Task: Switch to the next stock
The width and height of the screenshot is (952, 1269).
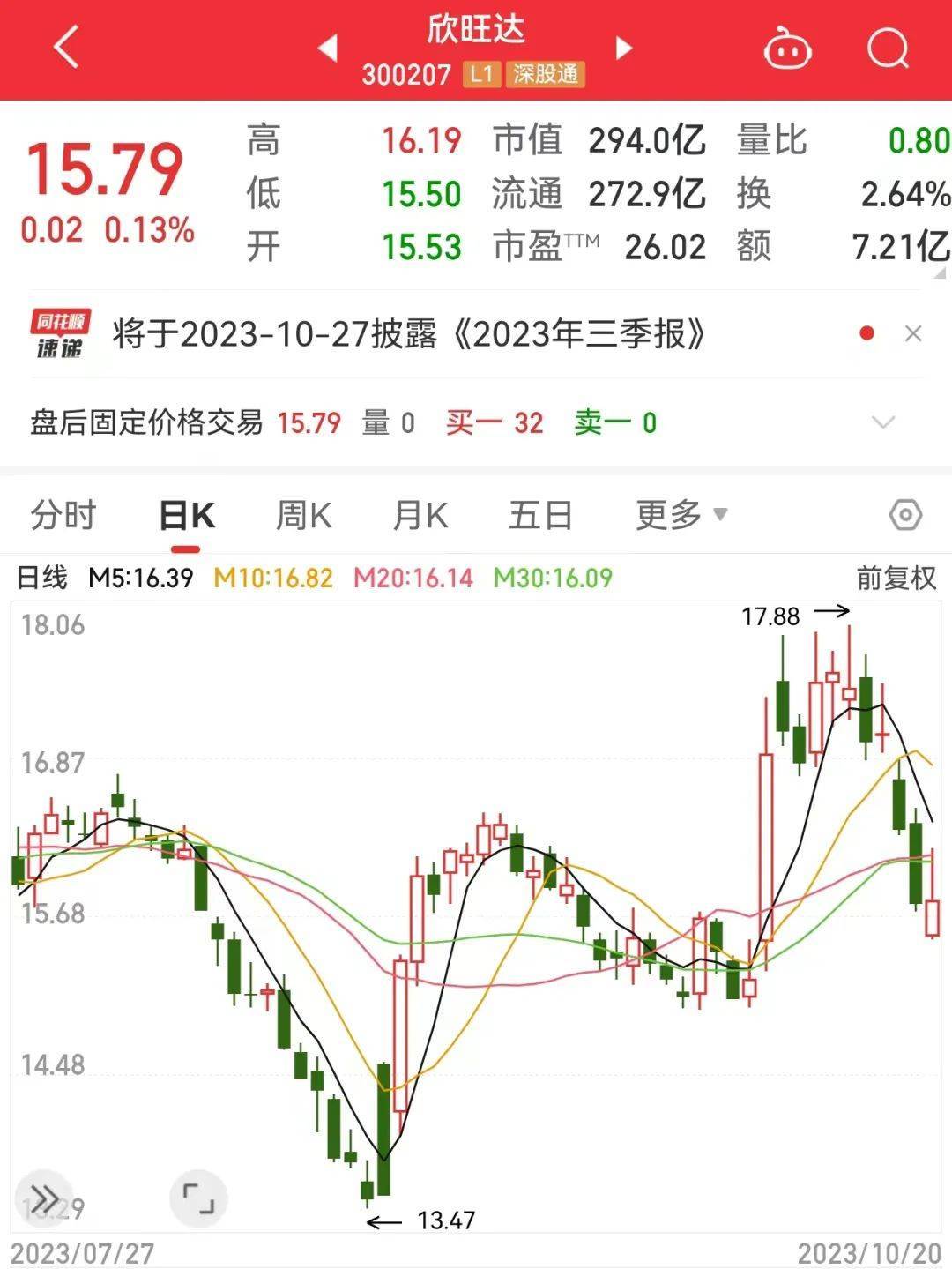Action: 624,48
